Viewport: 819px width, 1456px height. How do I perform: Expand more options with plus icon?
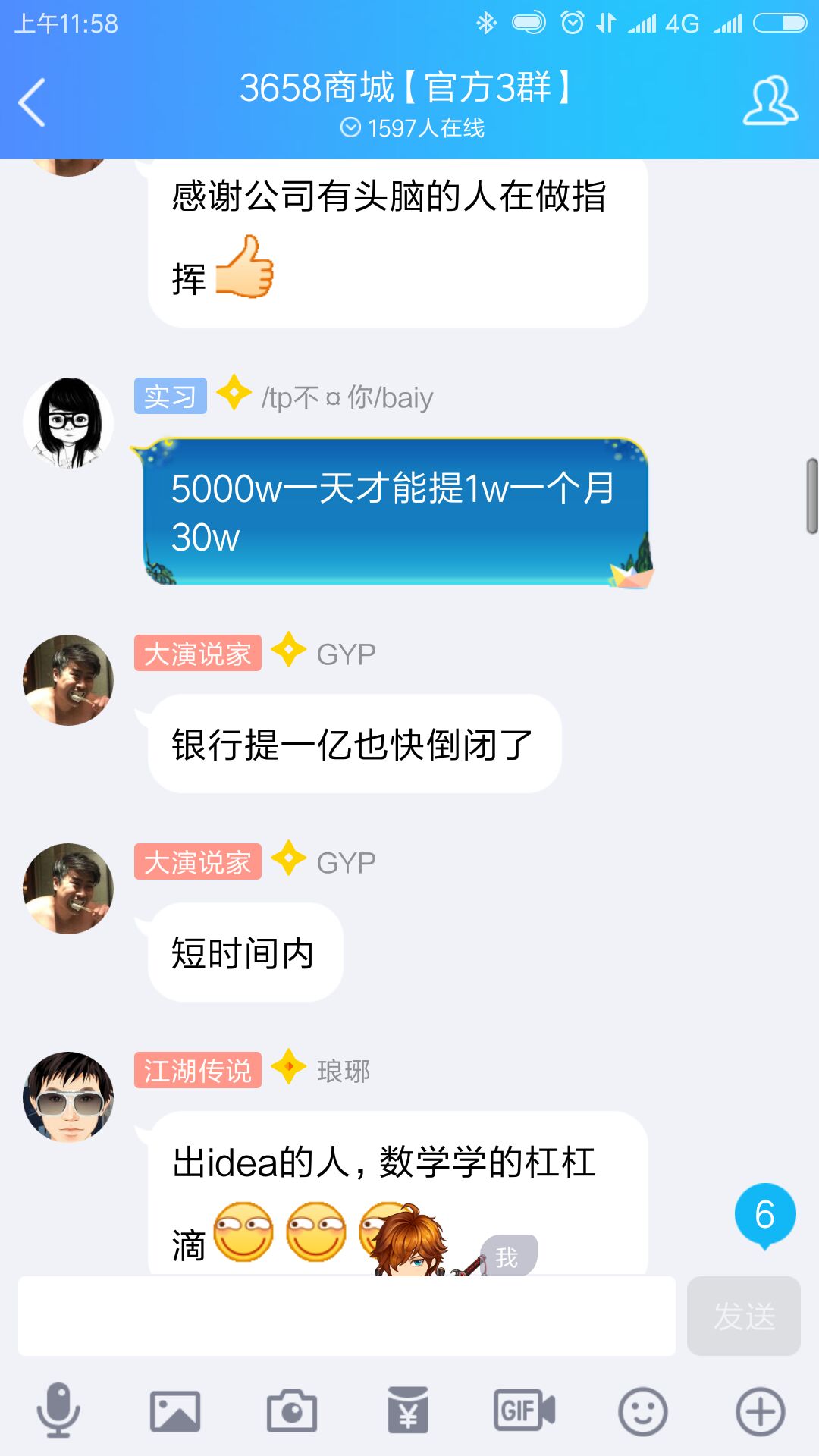[x=760, y=1411]
